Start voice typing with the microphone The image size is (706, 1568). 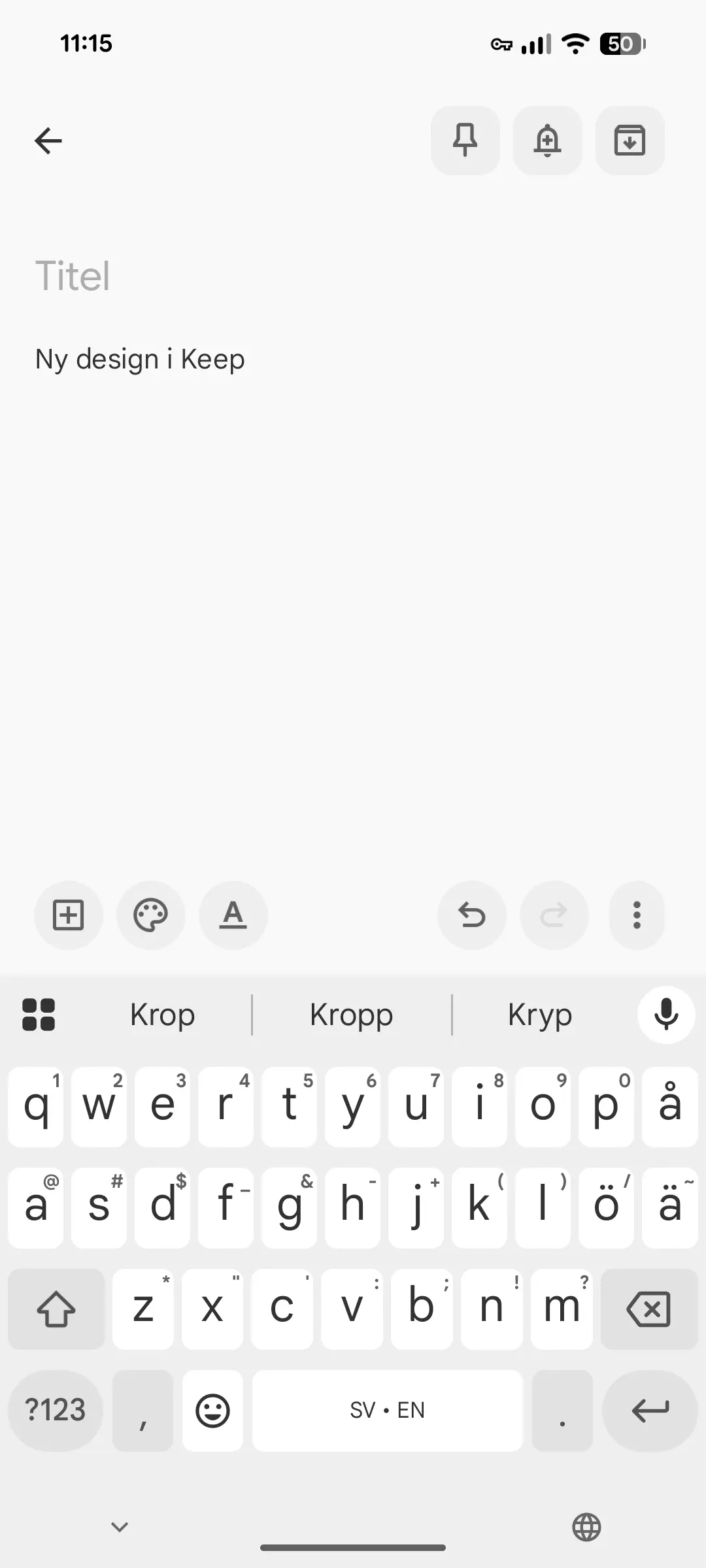(x=666, y=1015)
